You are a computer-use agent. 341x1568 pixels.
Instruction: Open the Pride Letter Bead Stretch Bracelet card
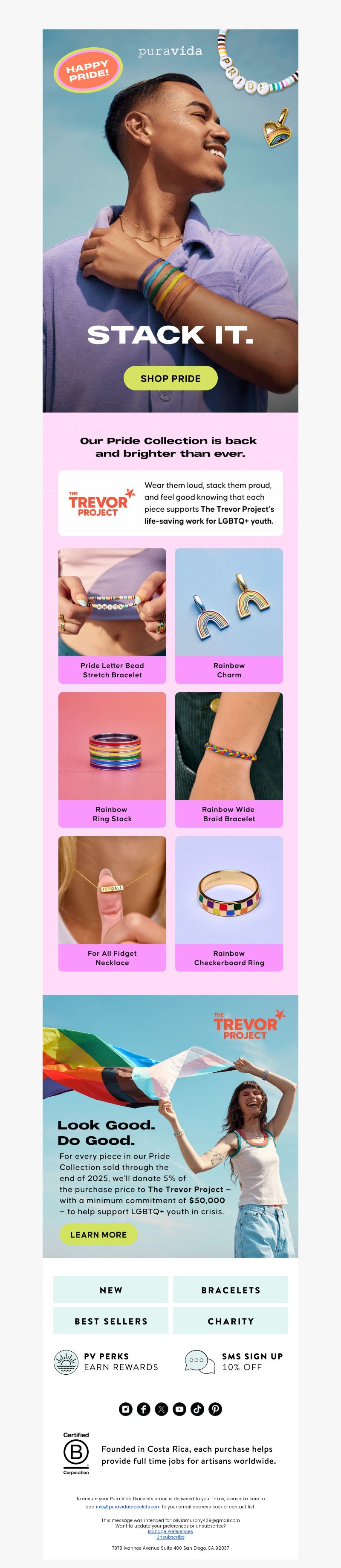112,615
